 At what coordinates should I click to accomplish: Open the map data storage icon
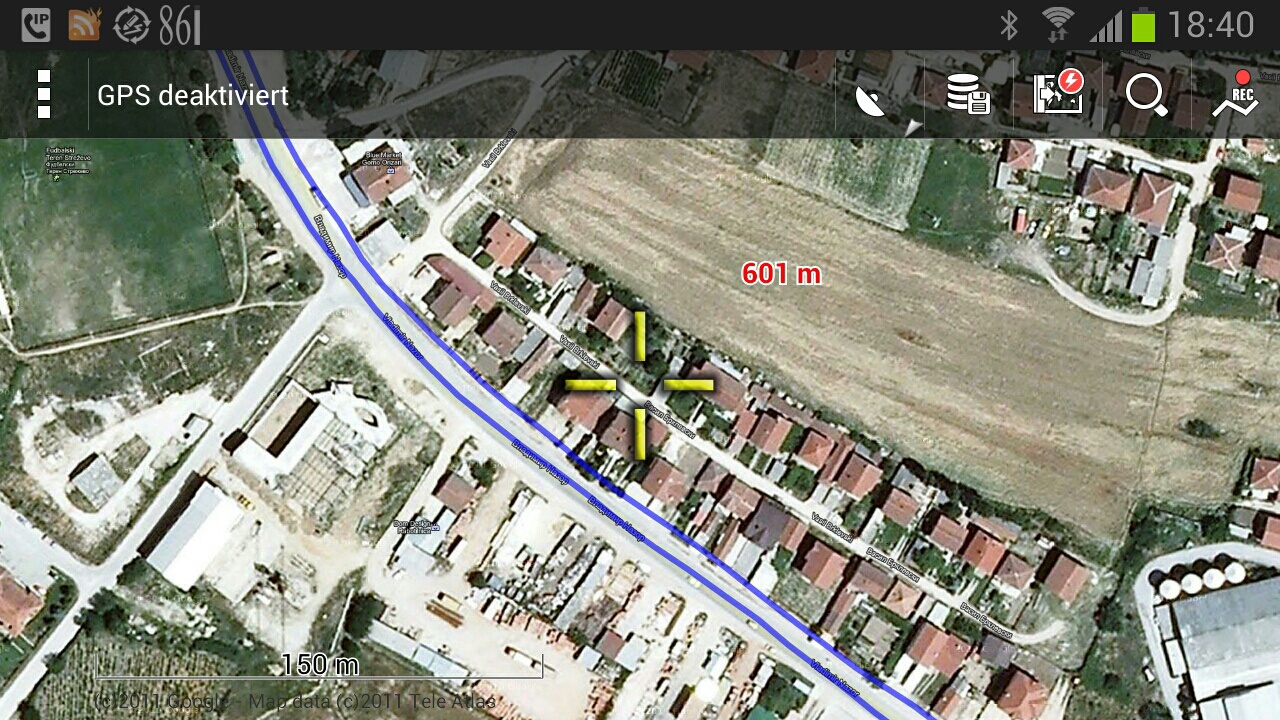pos(968,95)
